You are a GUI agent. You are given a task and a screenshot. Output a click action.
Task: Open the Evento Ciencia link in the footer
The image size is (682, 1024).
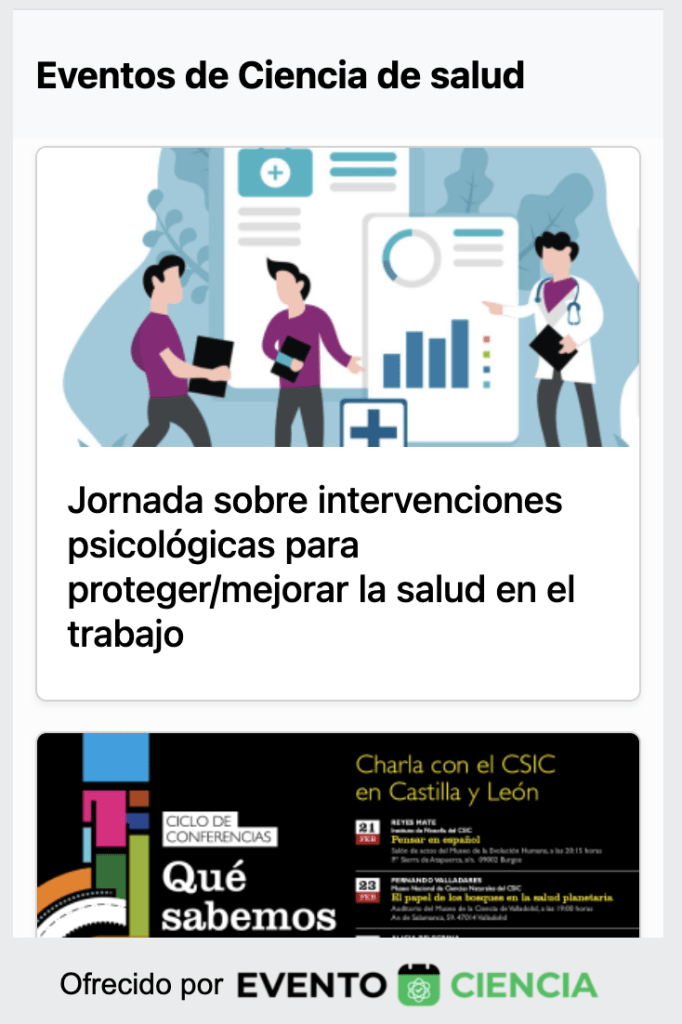tap(417, 985)
